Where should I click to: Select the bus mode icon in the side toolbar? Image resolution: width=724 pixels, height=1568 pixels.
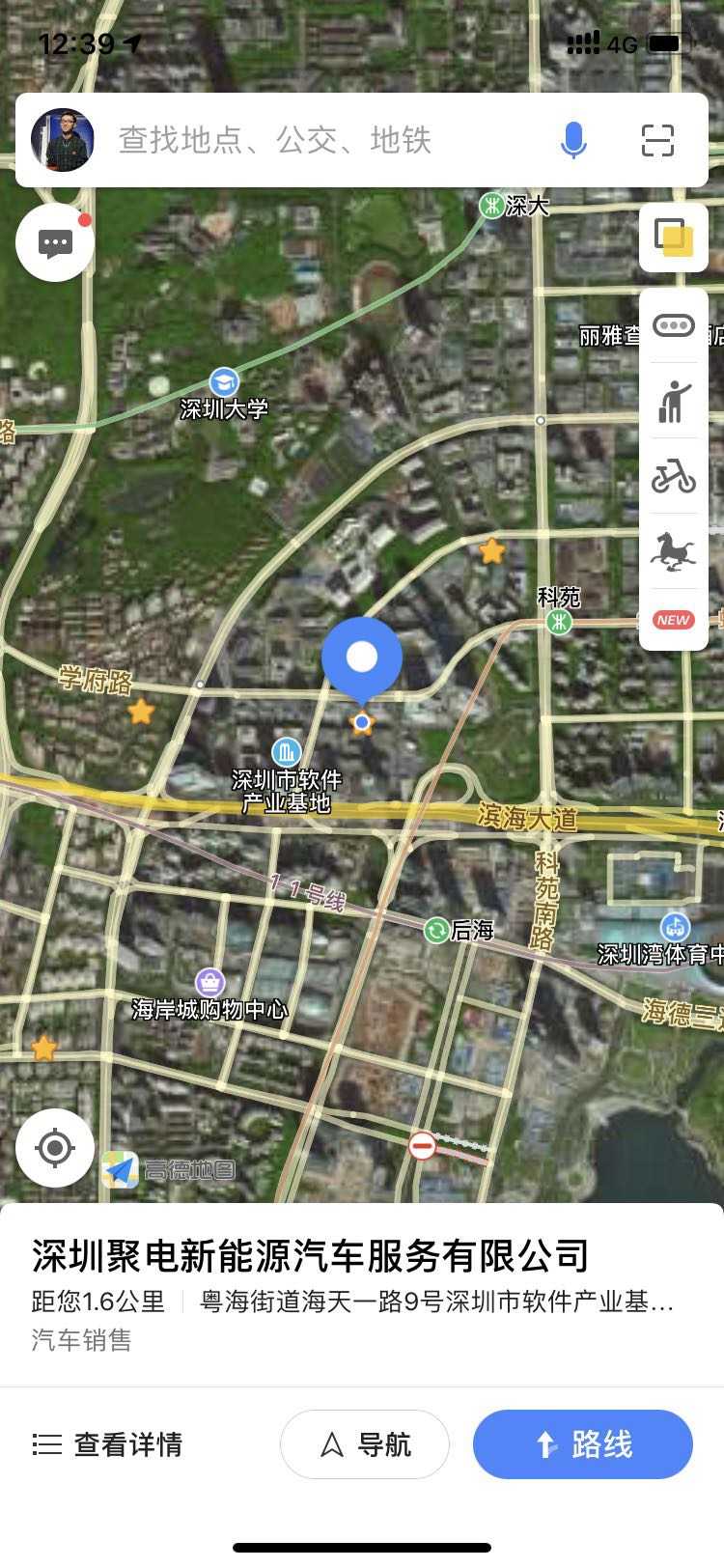point(674,325)
